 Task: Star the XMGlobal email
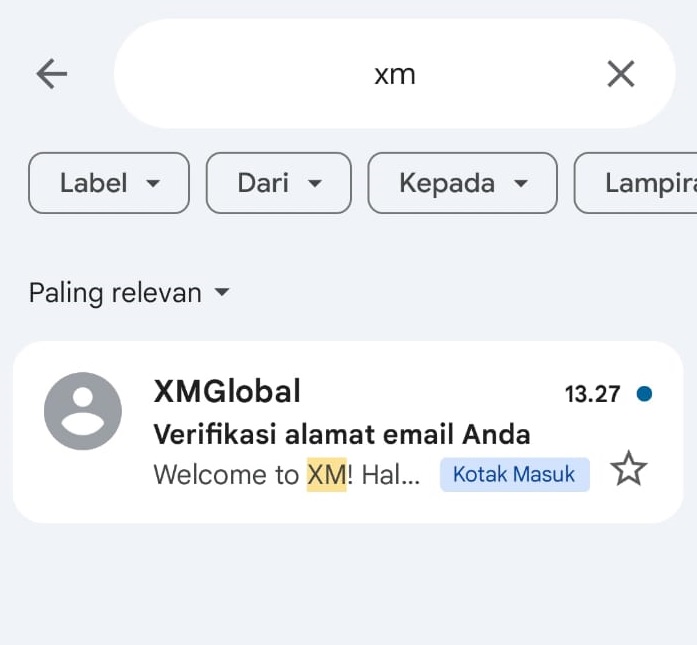629,468
